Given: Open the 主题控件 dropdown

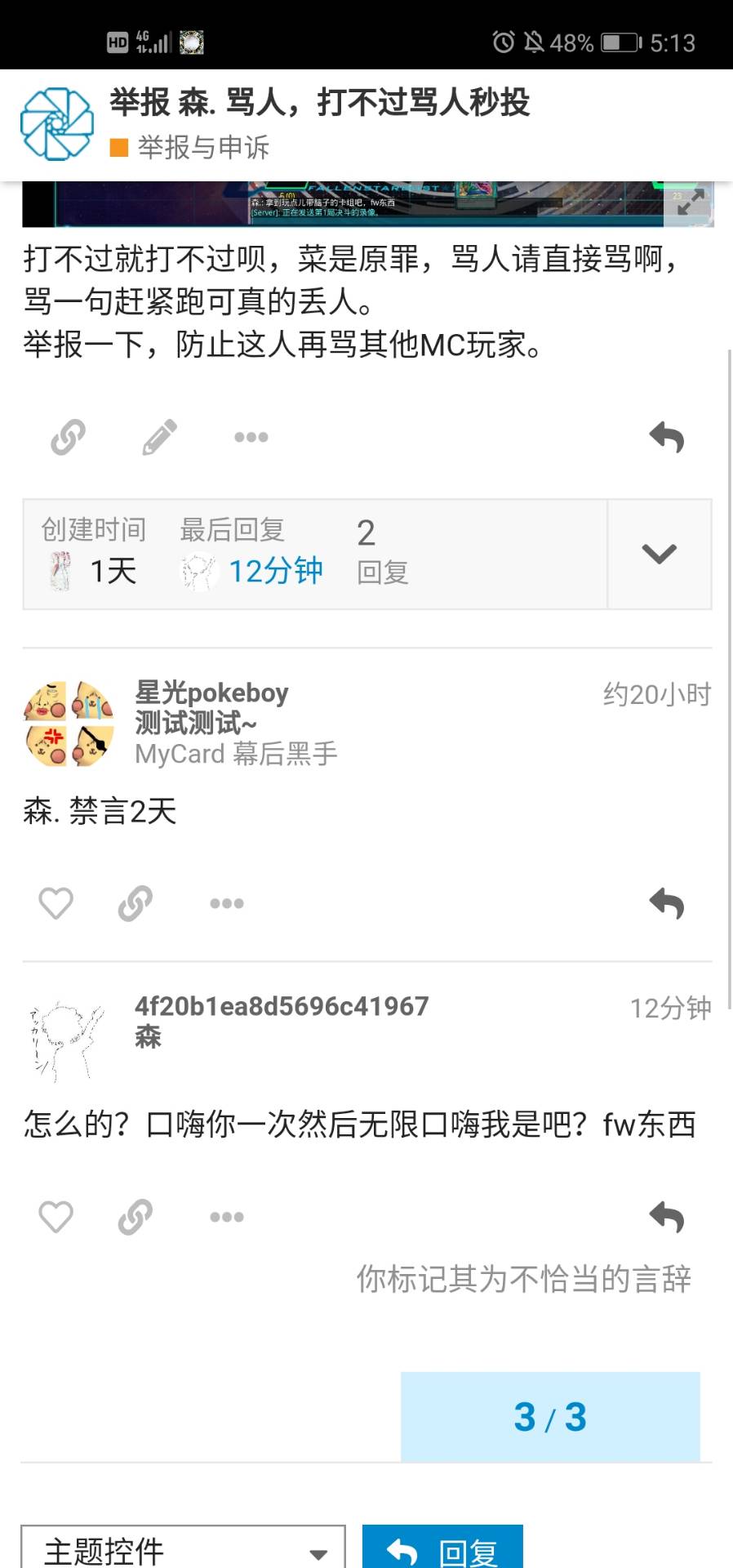Looking at the screenshot, I should click(183, 1547).
